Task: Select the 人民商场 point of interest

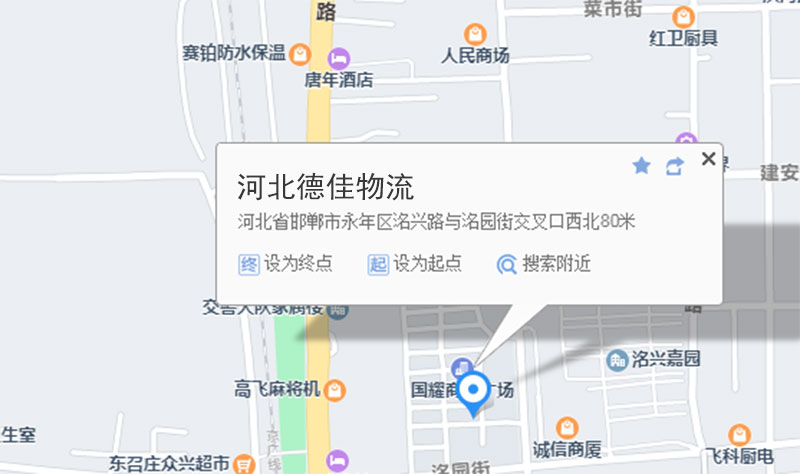Action: point(476,34)
